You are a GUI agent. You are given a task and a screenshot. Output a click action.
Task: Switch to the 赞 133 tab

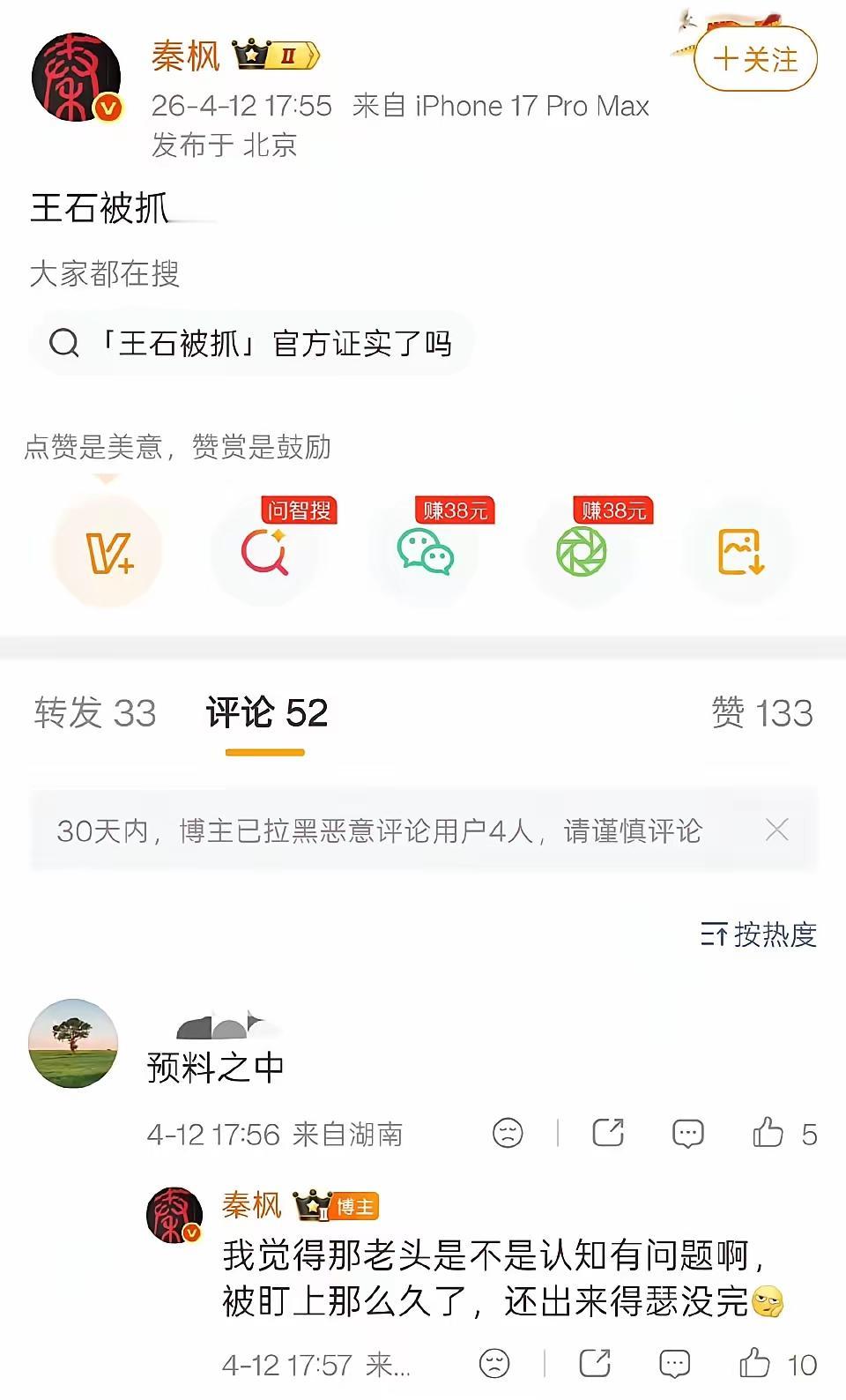pyautogui.click(x=761, y=712)
